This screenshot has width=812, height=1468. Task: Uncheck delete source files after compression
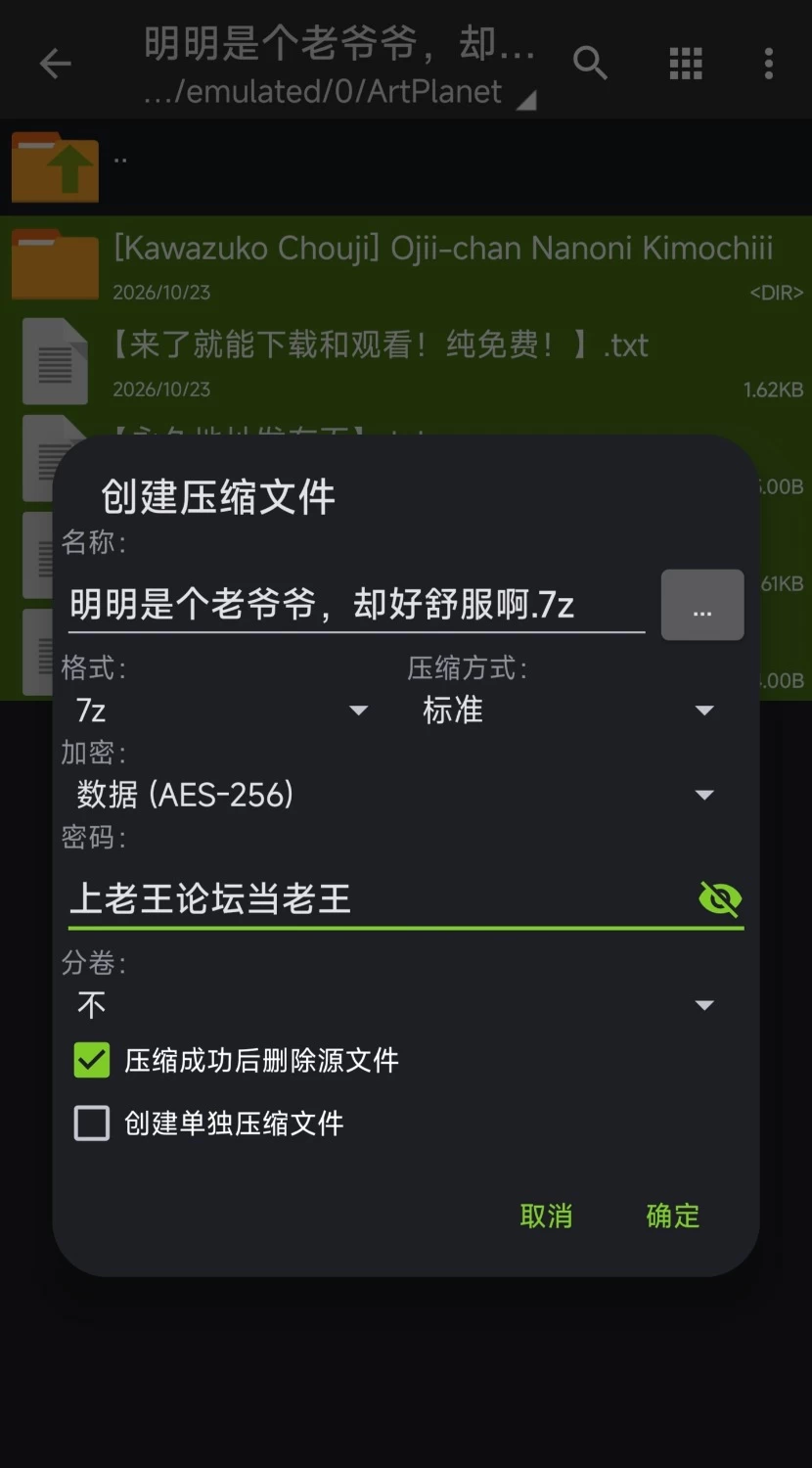click(x=92, y=1061)
